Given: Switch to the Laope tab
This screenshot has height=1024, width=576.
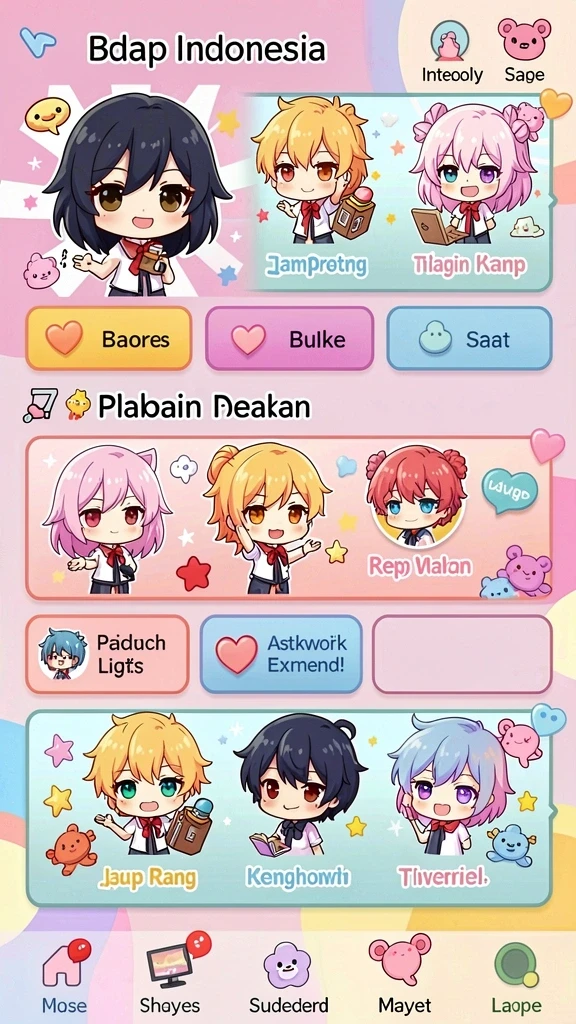Looking at the screenshot, I should 516,978.
